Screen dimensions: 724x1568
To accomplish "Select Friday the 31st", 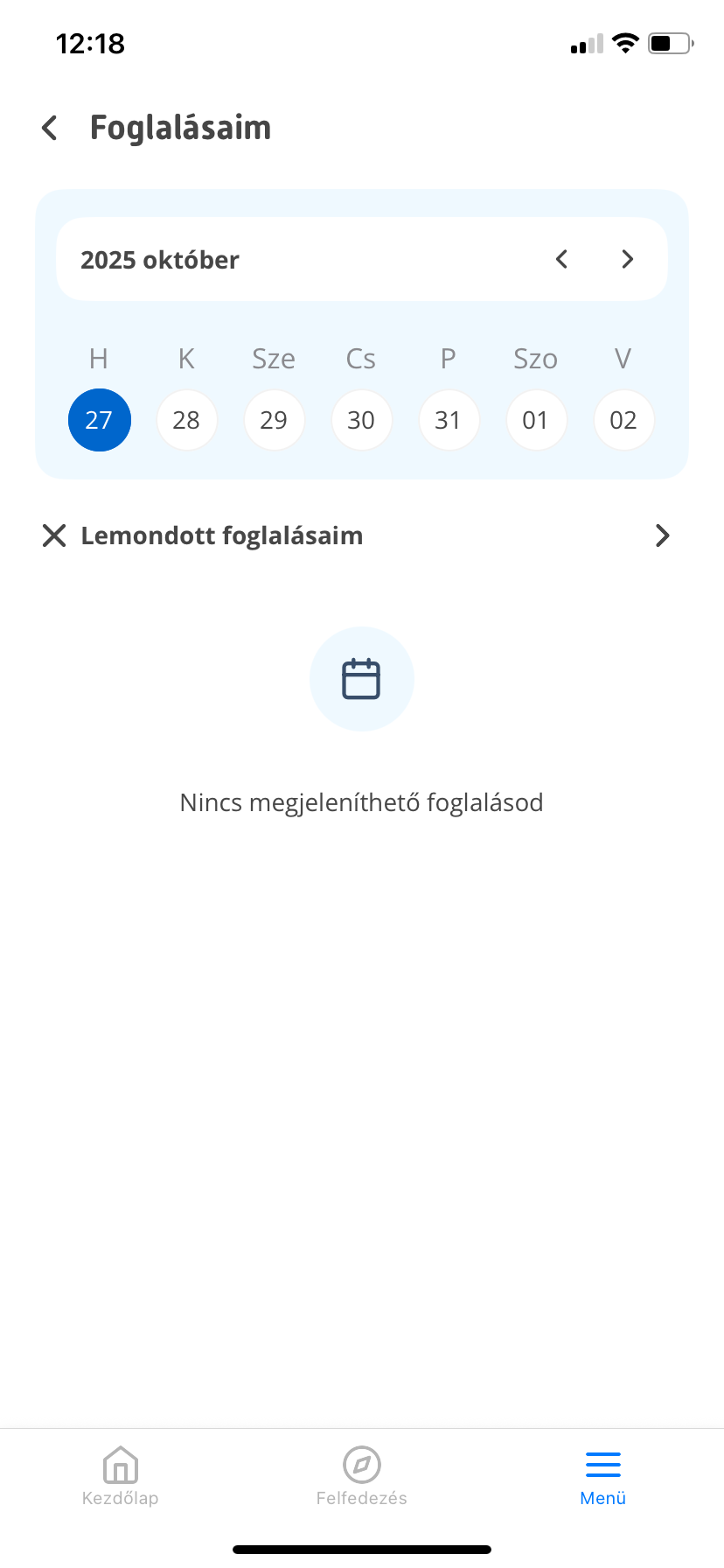I will (x=449, y=420).
